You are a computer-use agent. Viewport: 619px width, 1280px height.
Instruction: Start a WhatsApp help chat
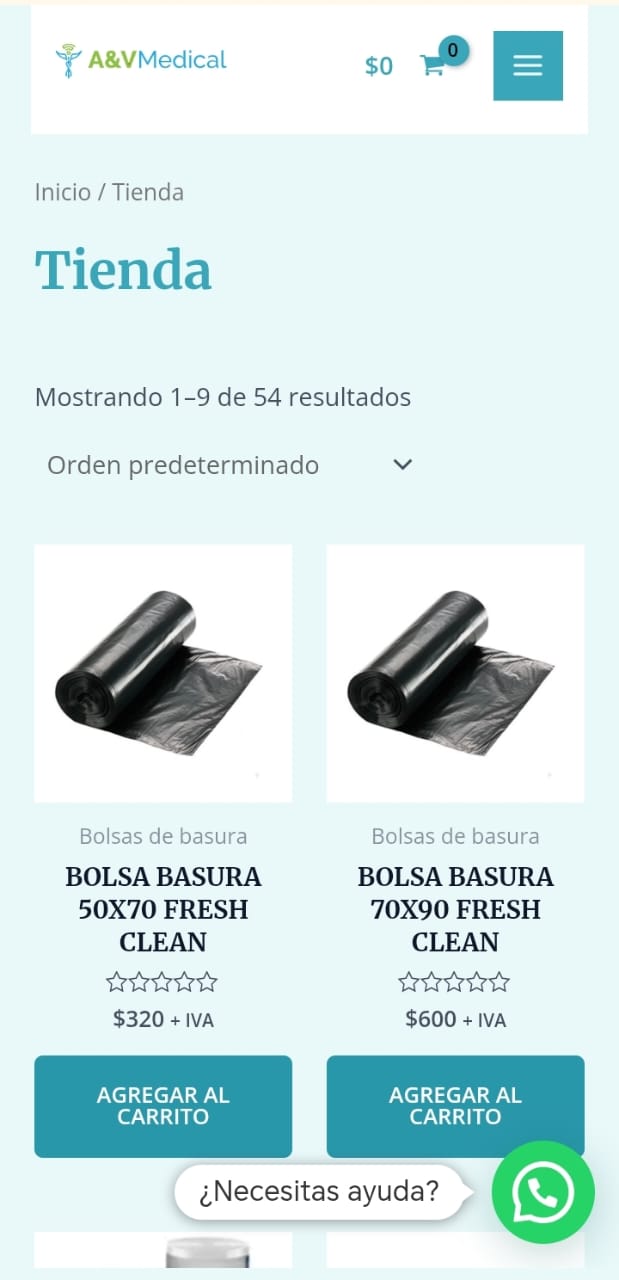point(543,1192)
